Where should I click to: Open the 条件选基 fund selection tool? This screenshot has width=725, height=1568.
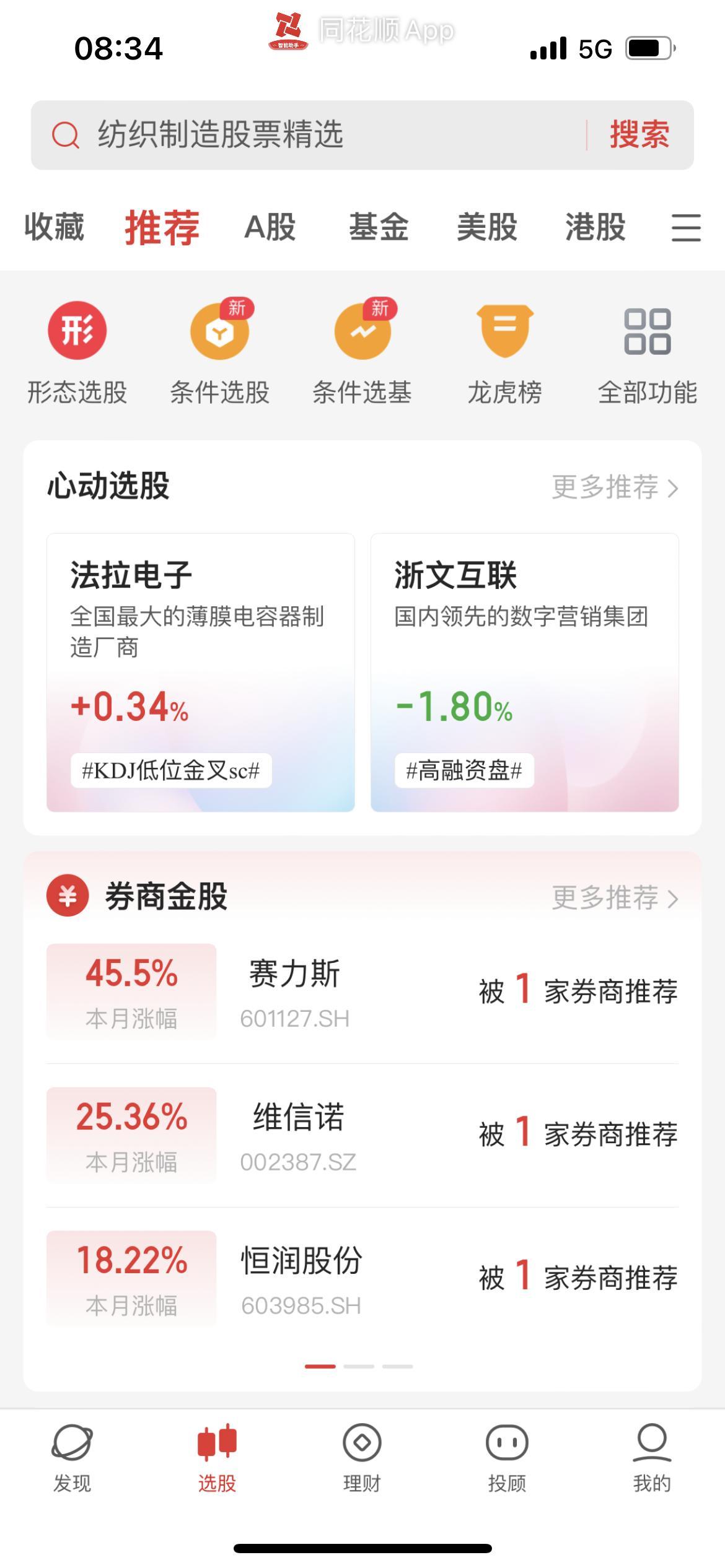[x=362, y=350]
